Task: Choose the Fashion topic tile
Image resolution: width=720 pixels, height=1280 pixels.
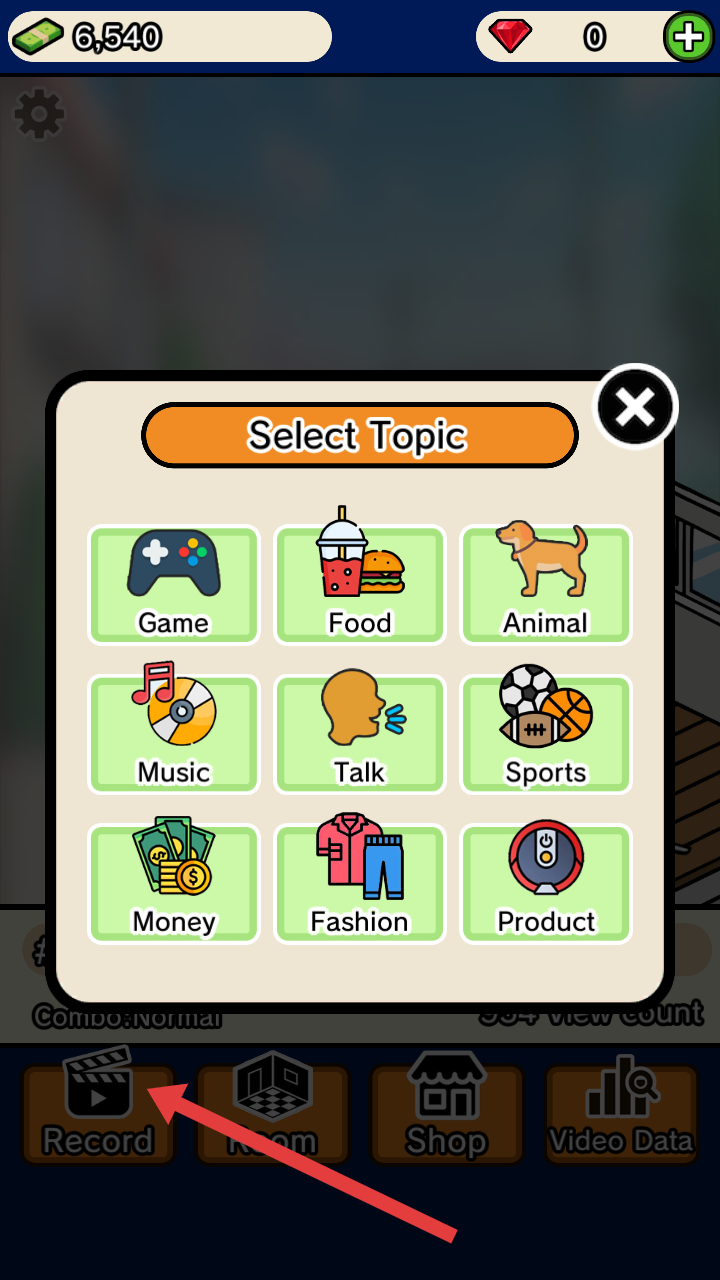Action: pos(360,883)
